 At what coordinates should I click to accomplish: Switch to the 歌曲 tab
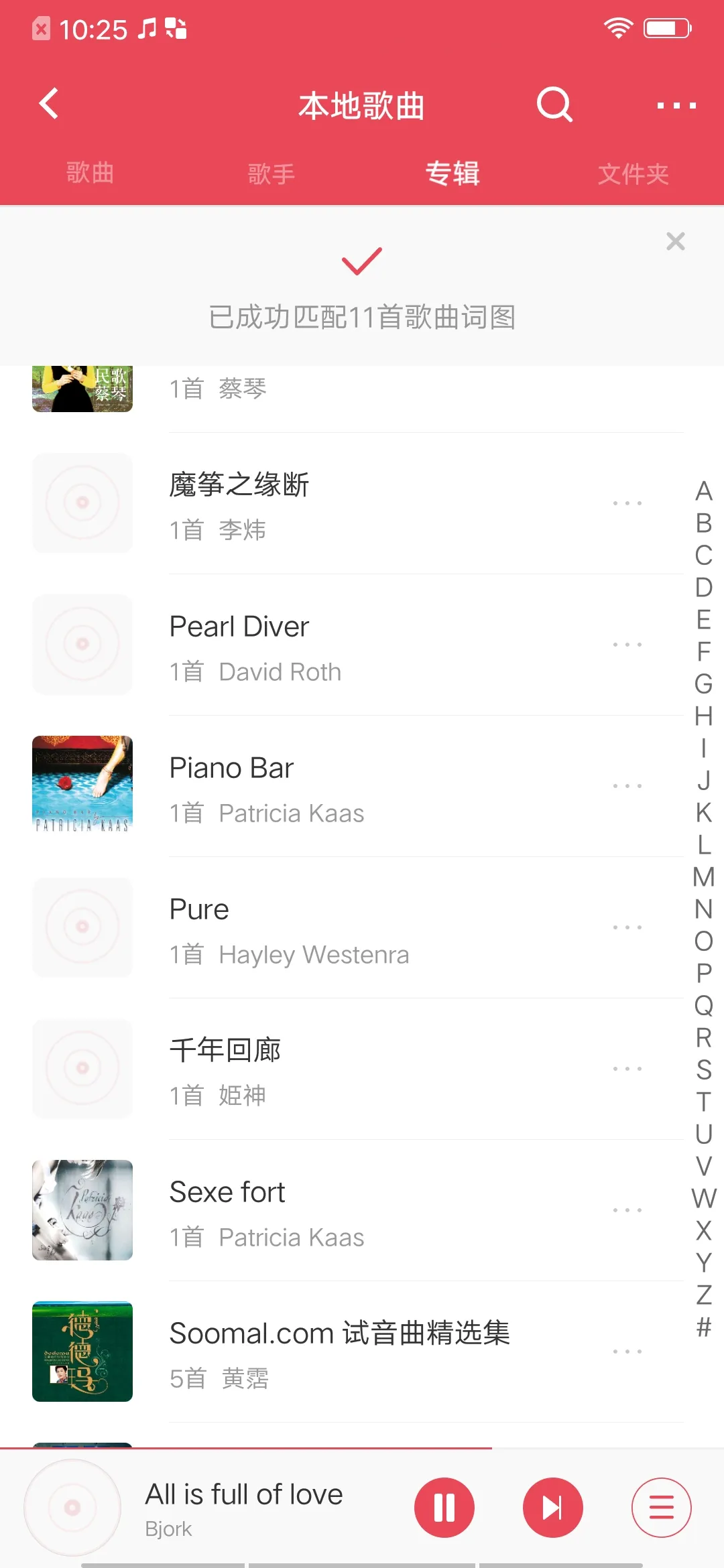(90, 173)
